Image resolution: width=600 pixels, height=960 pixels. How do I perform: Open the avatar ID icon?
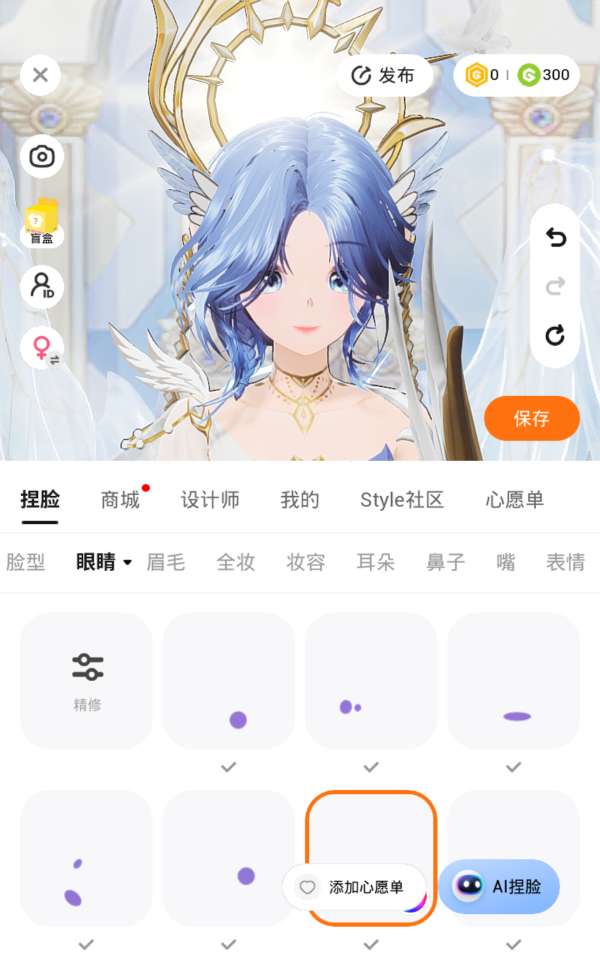[42, 287]
